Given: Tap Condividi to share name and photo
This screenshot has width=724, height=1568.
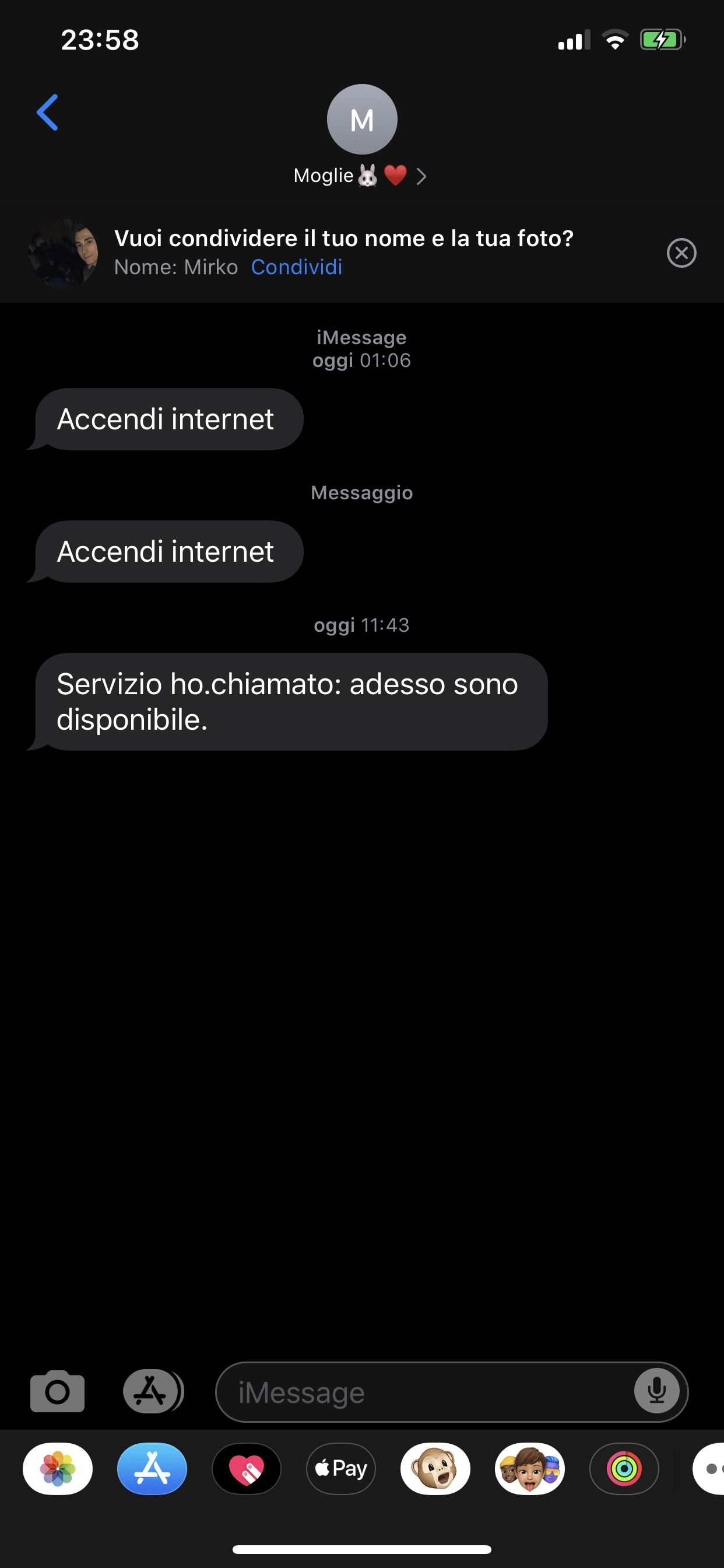Looking at the screenshot, I should point(296,267).
